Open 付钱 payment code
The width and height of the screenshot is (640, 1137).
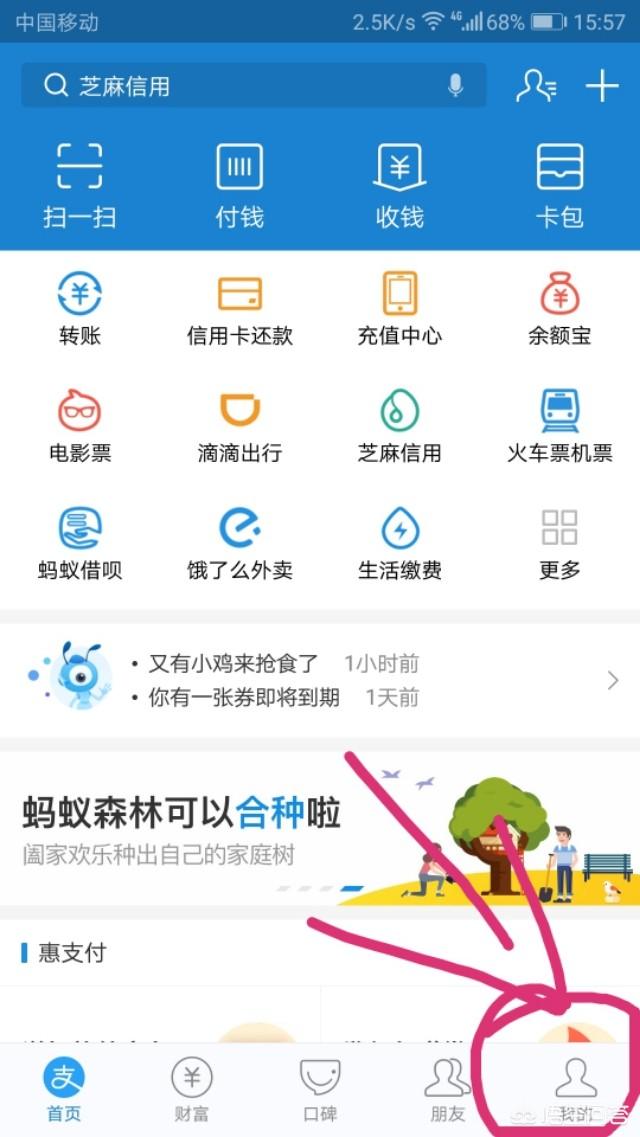(240, 185)
